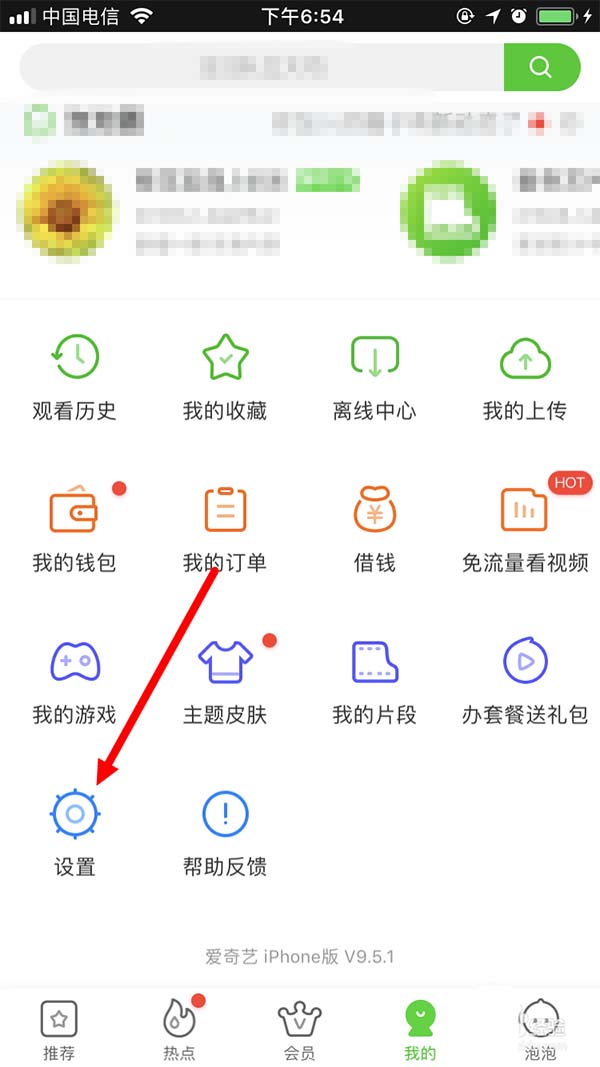Image resolution: width=600 pixels, height=1067 pixels.
Task: Switch to the 热点 tab
Action: click(179, 1029)
